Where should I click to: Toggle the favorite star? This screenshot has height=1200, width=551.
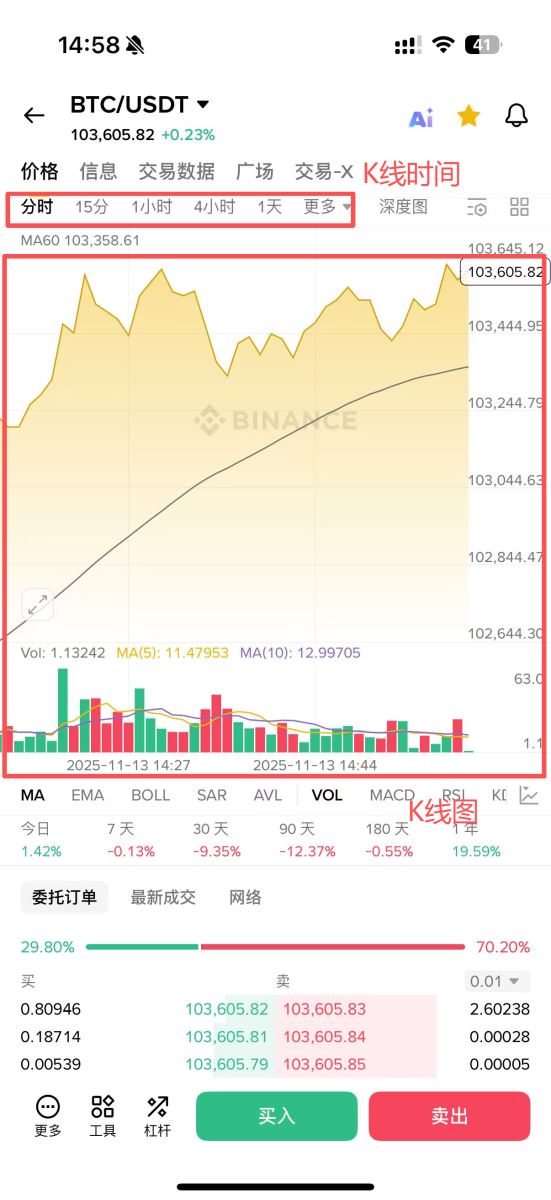click(x=468, y=116)
